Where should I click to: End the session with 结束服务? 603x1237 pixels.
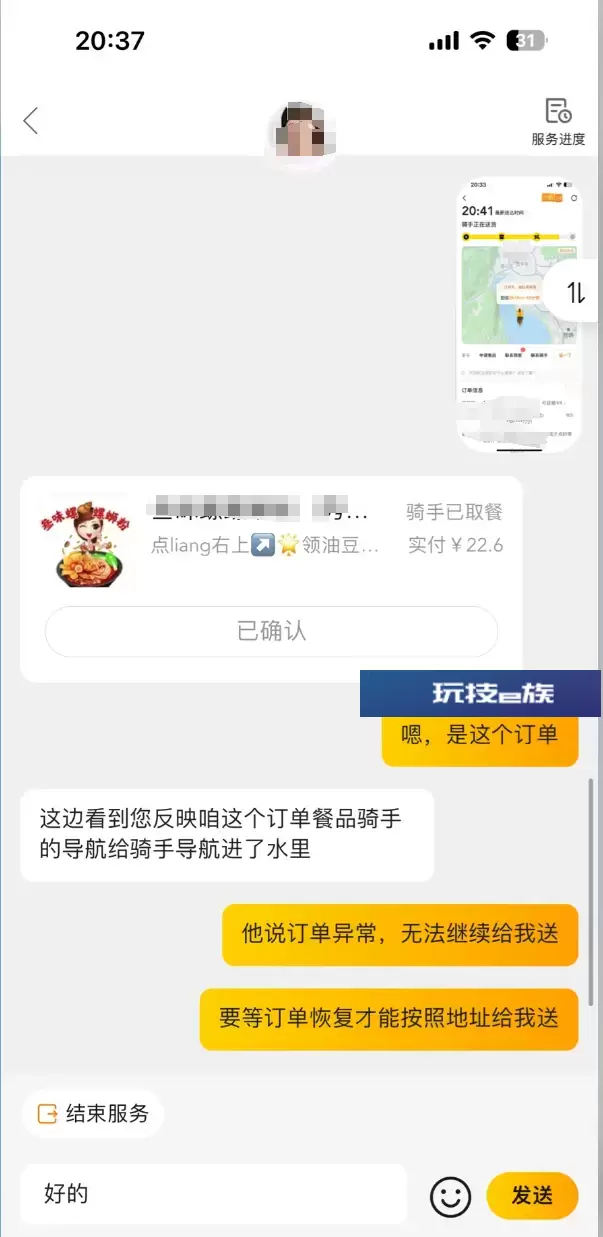coord(93,1114)
